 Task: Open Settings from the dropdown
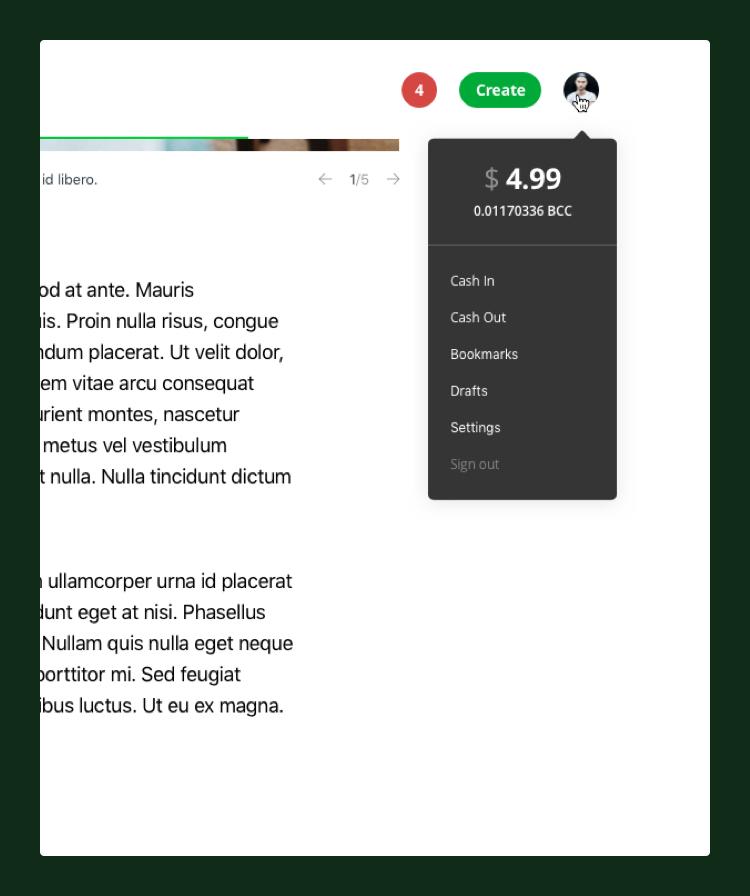(x=475, y=427)
